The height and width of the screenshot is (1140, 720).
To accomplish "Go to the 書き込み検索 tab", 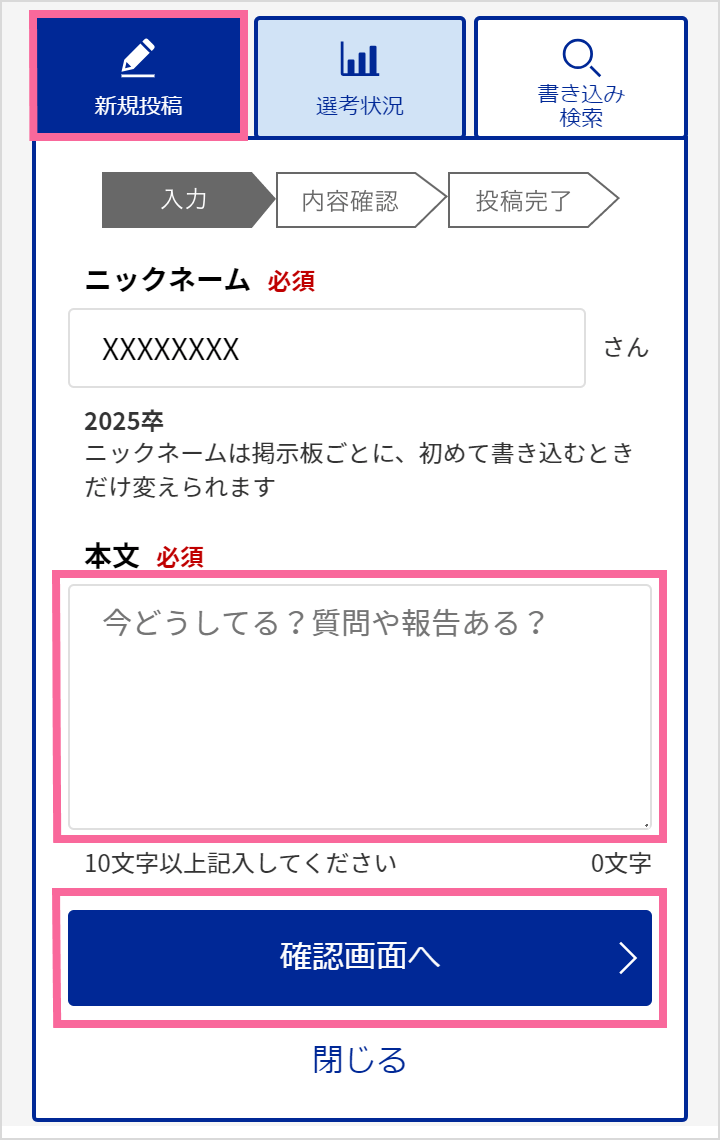I will coord(580,77).
